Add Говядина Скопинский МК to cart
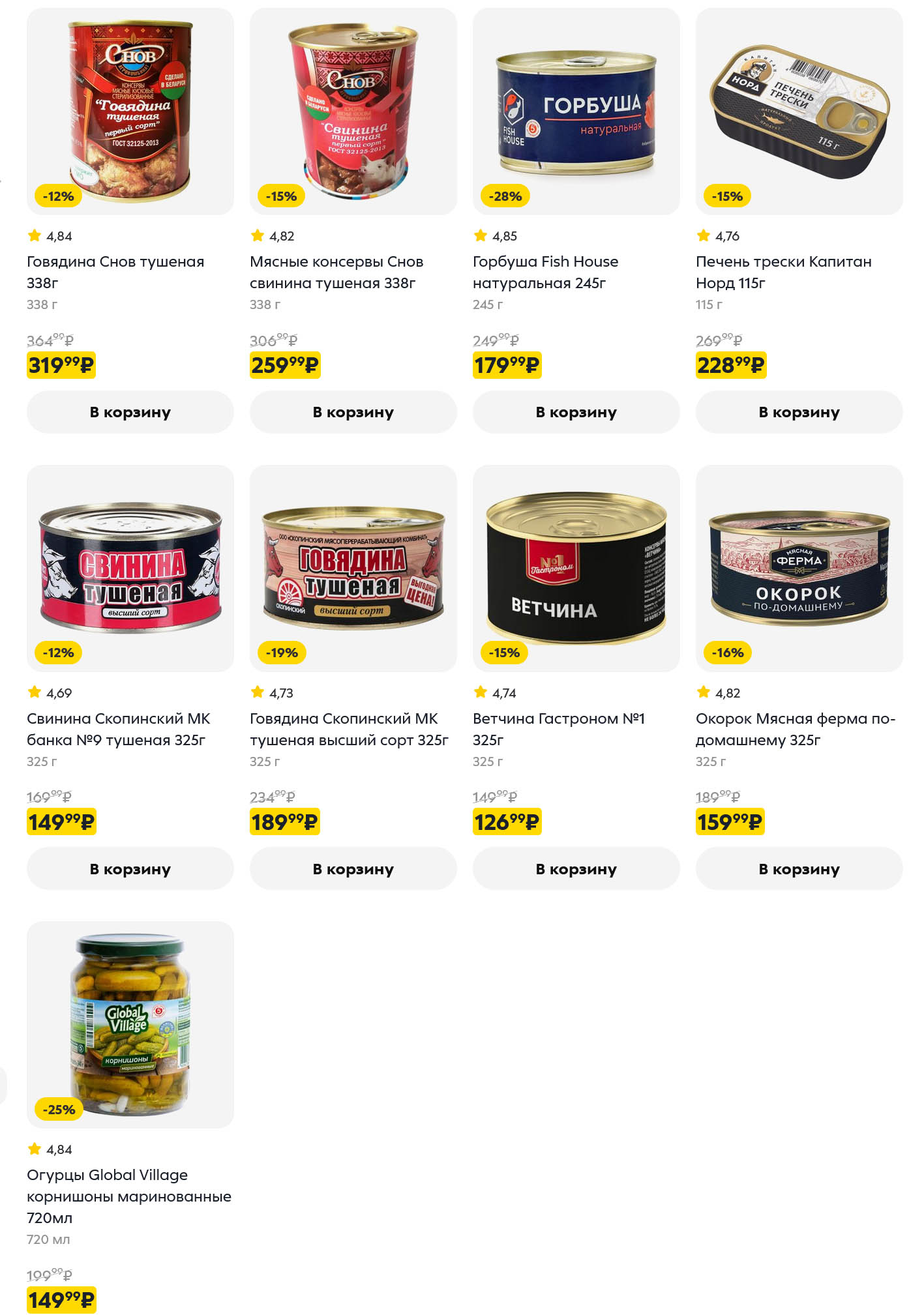 click(353, 868)
